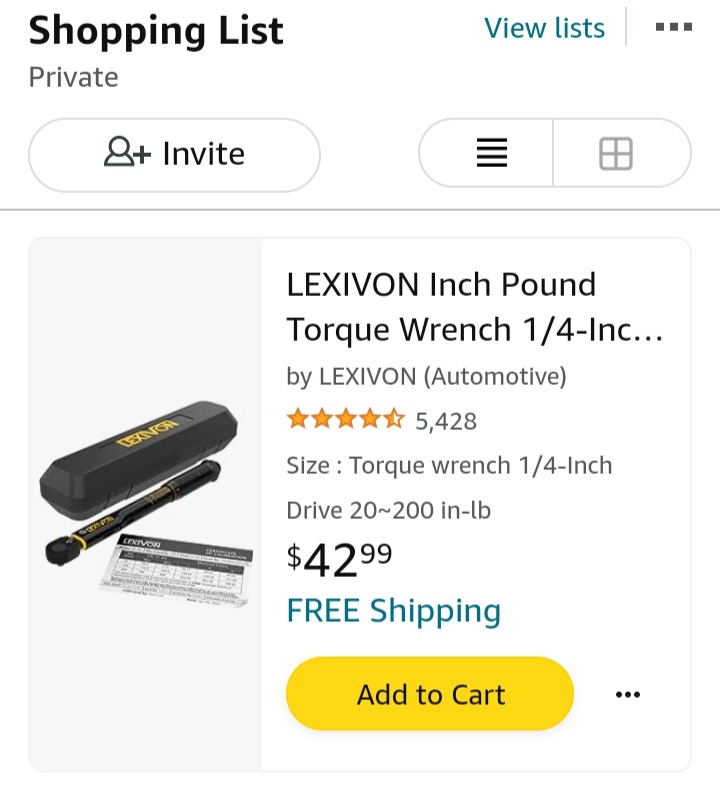Open View lists
The width and height of the screenshot is (720, 788).
click(x=544, y=28)
